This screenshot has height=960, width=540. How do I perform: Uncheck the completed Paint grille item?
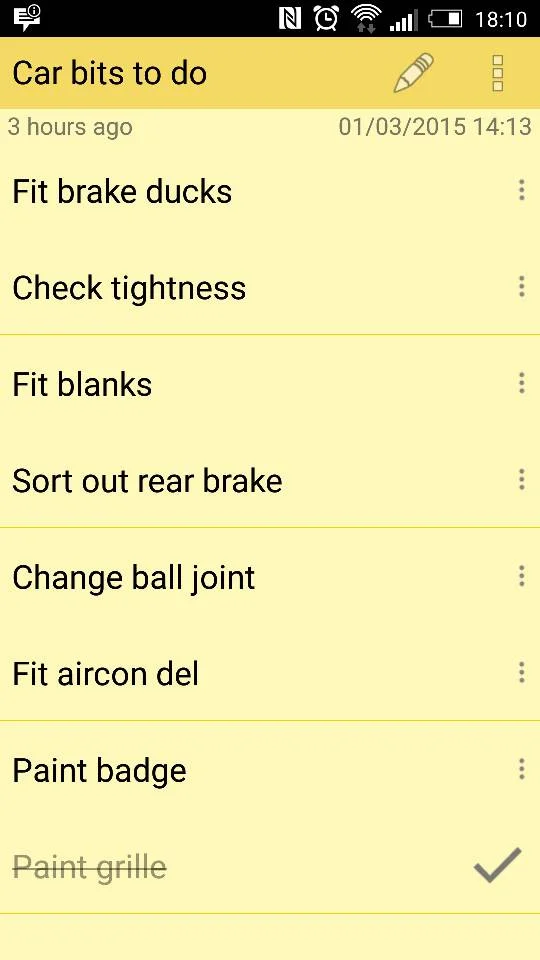(x=498, y=865)
